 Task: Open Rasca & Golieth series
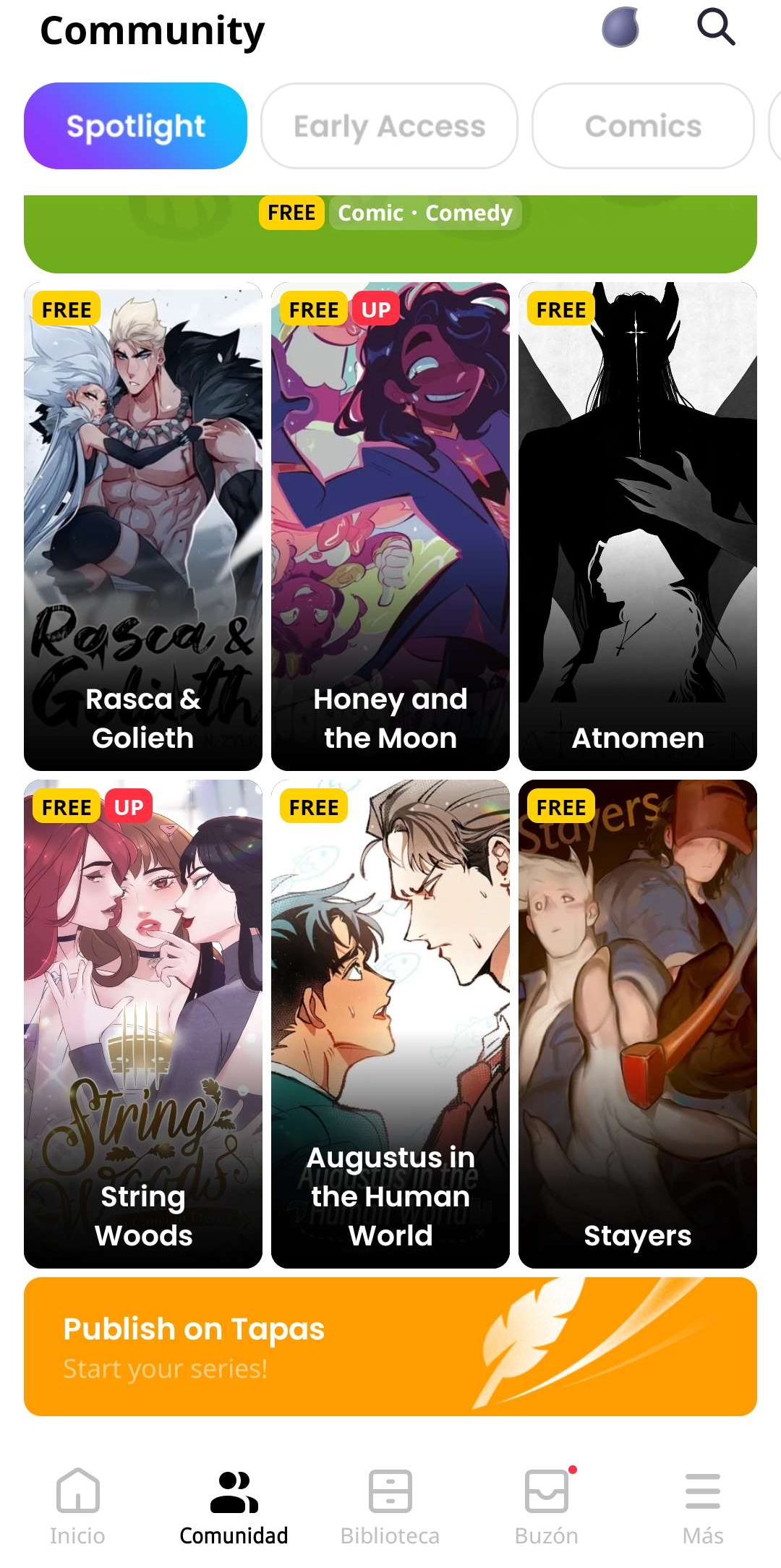143,527
